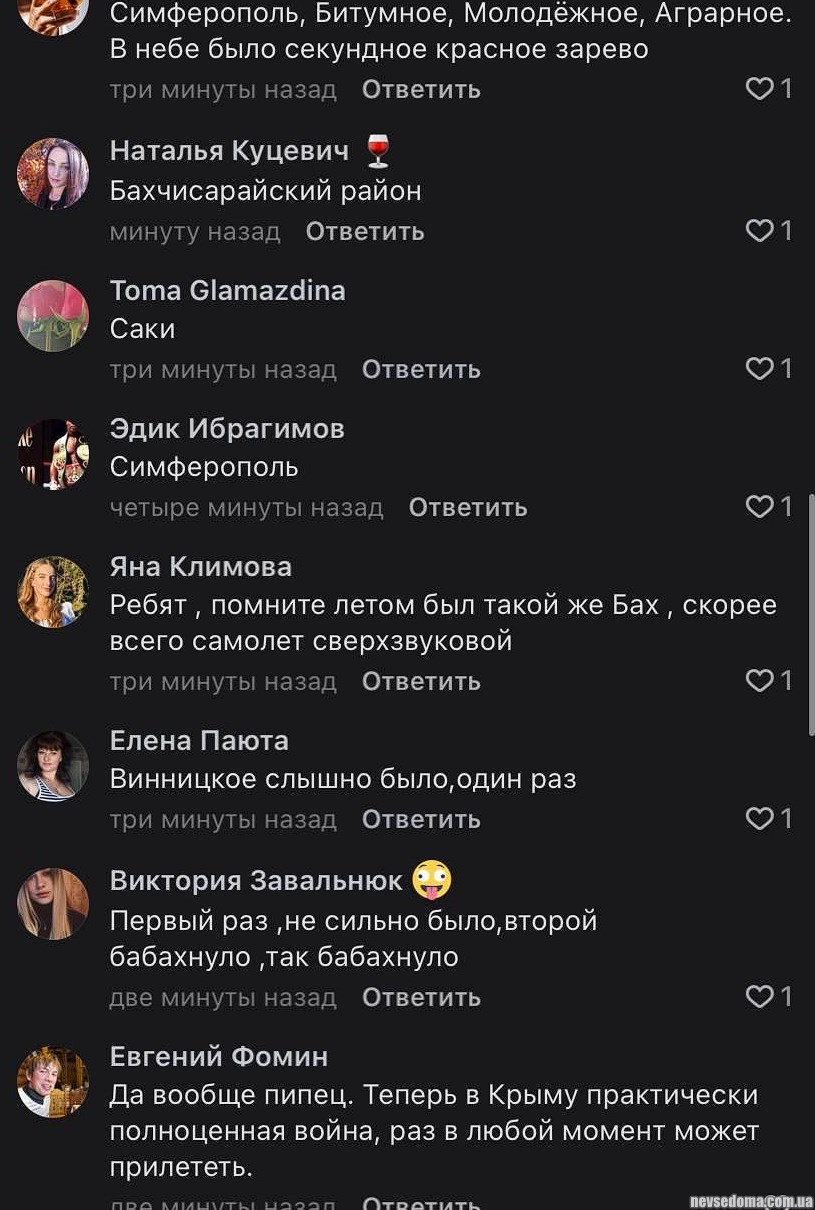The width and height of the screenshot is (815, 1210).
Task: Reply to the comment about red glow
Action: 421,90
